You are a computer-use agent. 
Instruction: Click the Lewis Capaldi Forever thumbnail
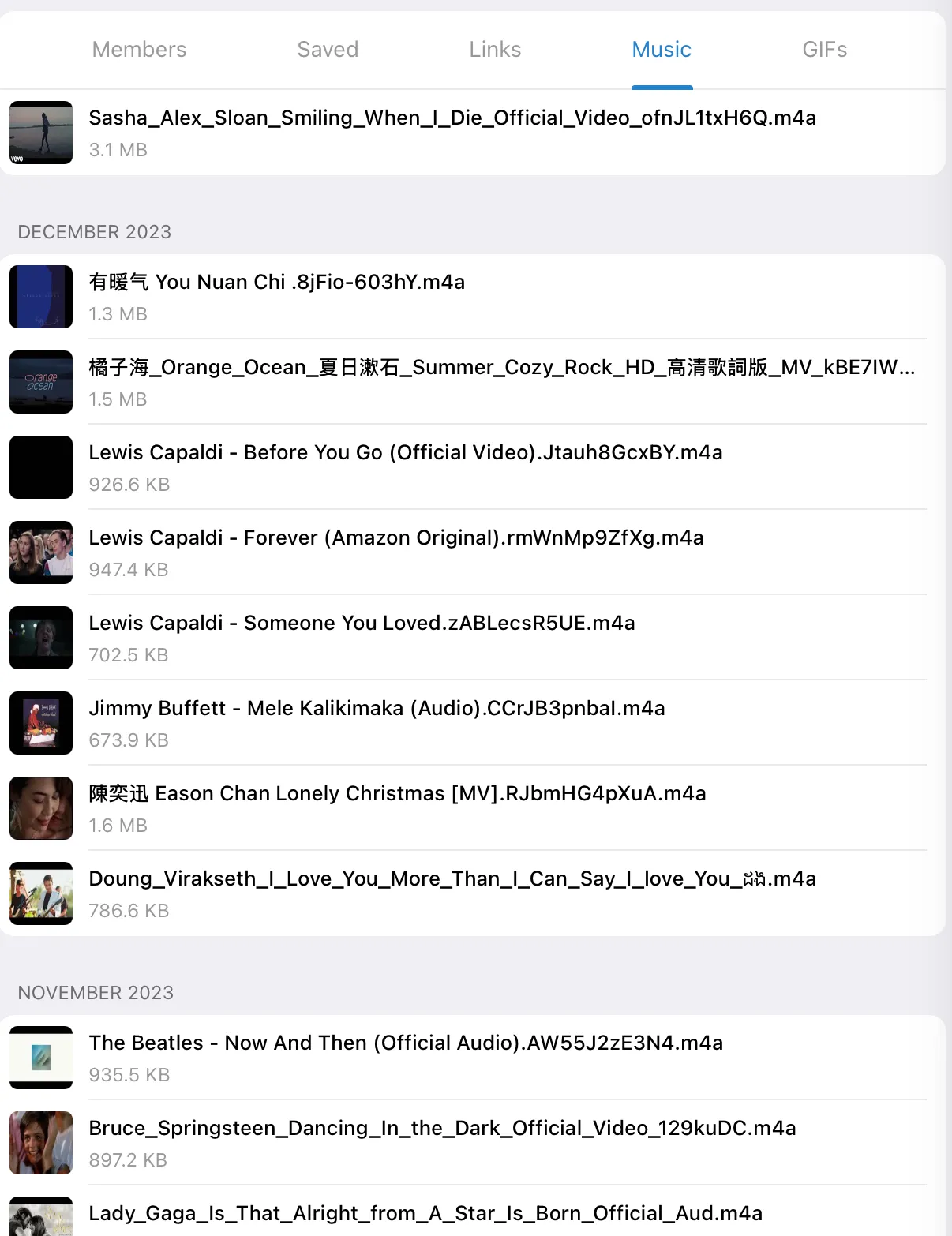point(40,552)
